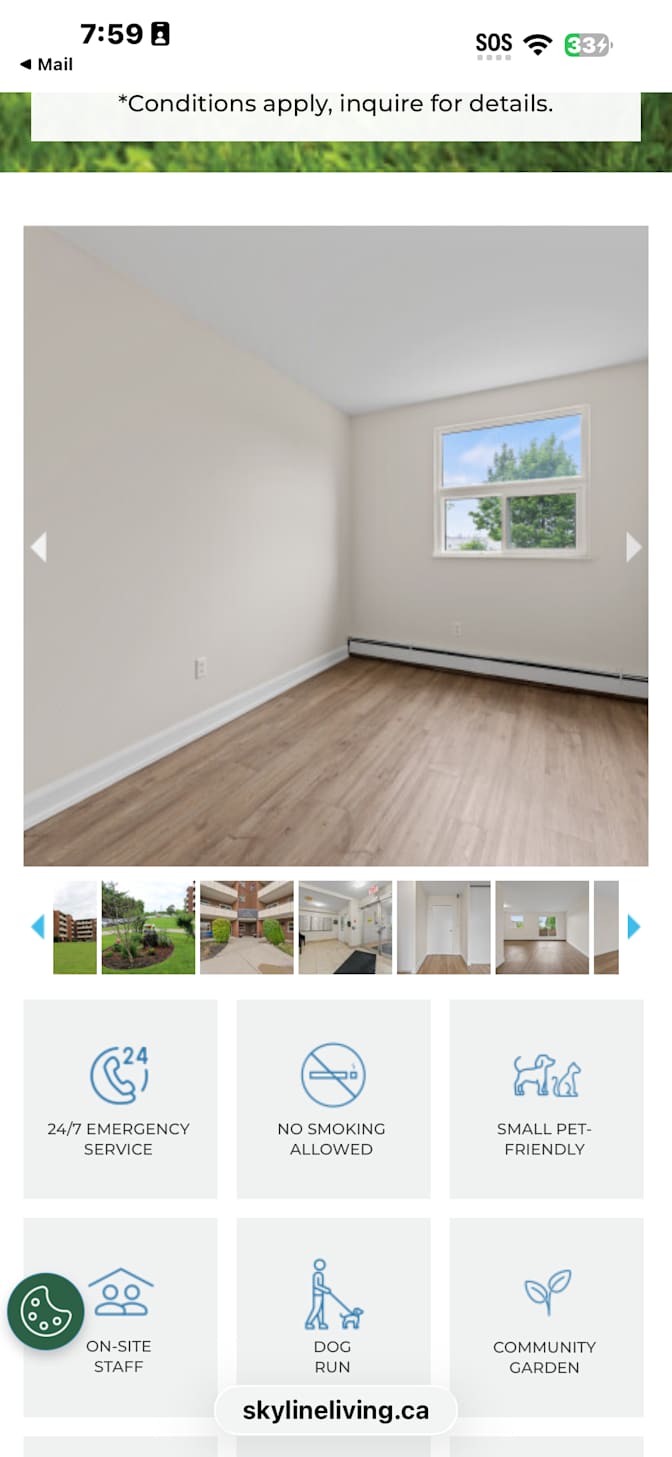Show the previous gallery photo

tap(38, 547)
